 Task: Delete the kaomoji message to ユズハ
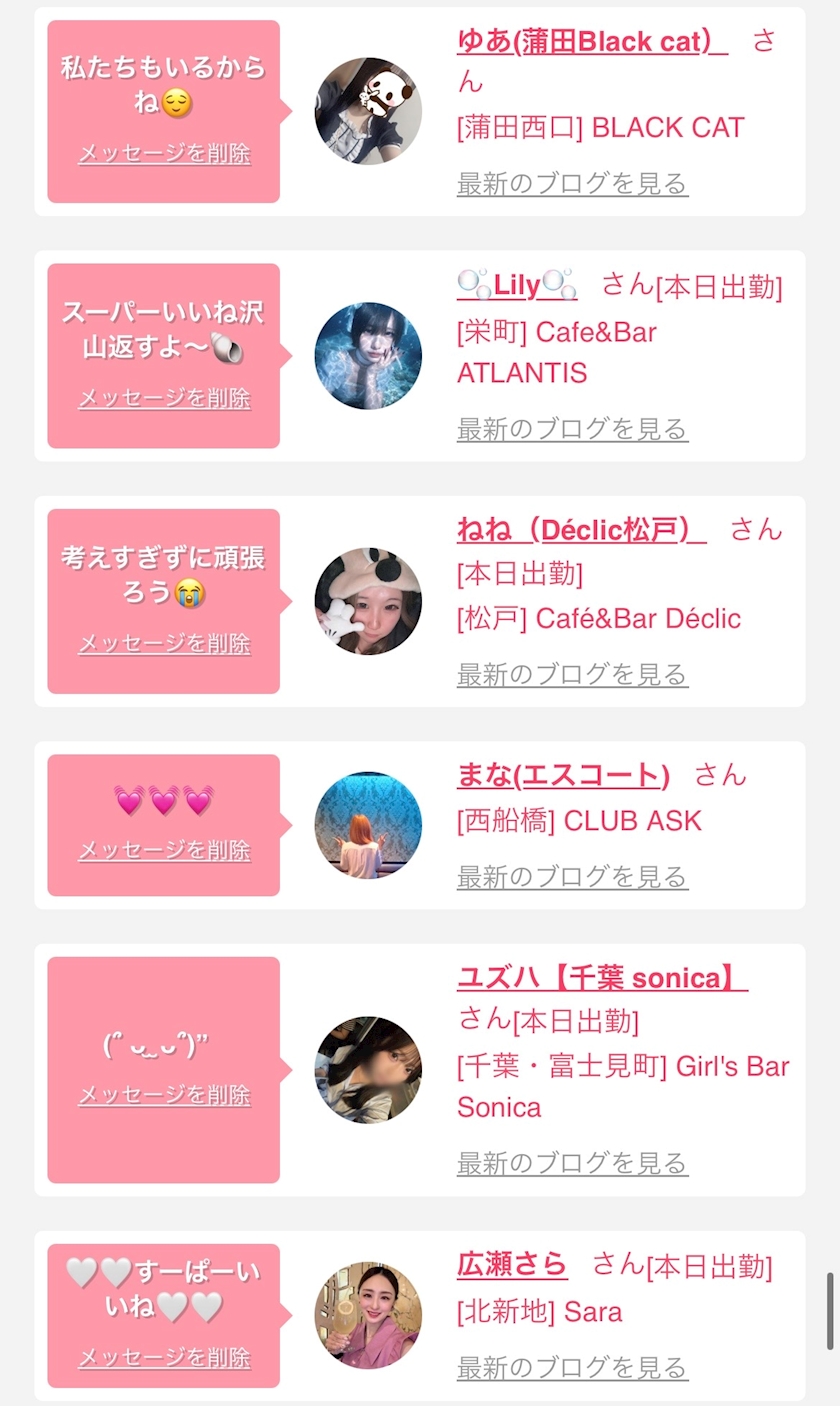(x=164, y=1095)
